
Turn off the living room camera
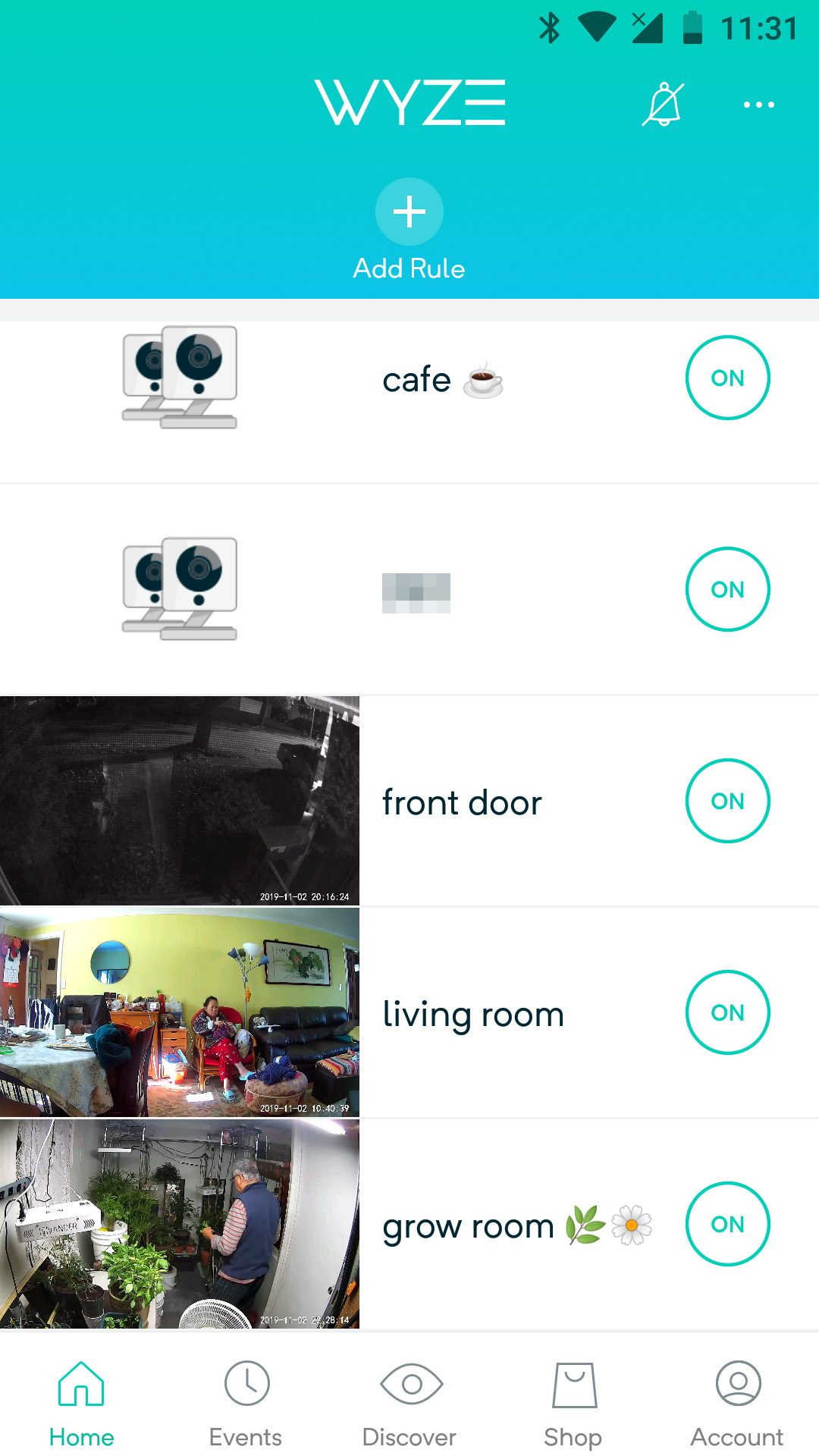pyautogui.click(x=727, y=1012)
